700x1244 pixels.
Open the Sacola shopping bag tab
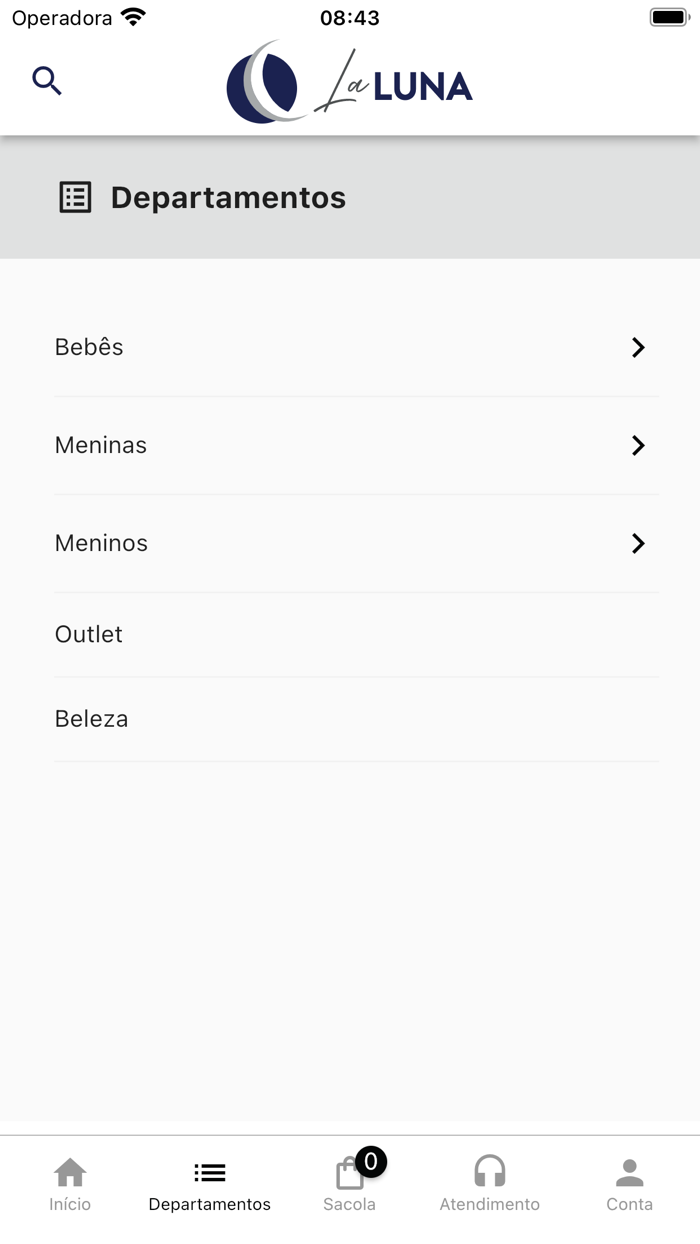tap(350, 1185)
